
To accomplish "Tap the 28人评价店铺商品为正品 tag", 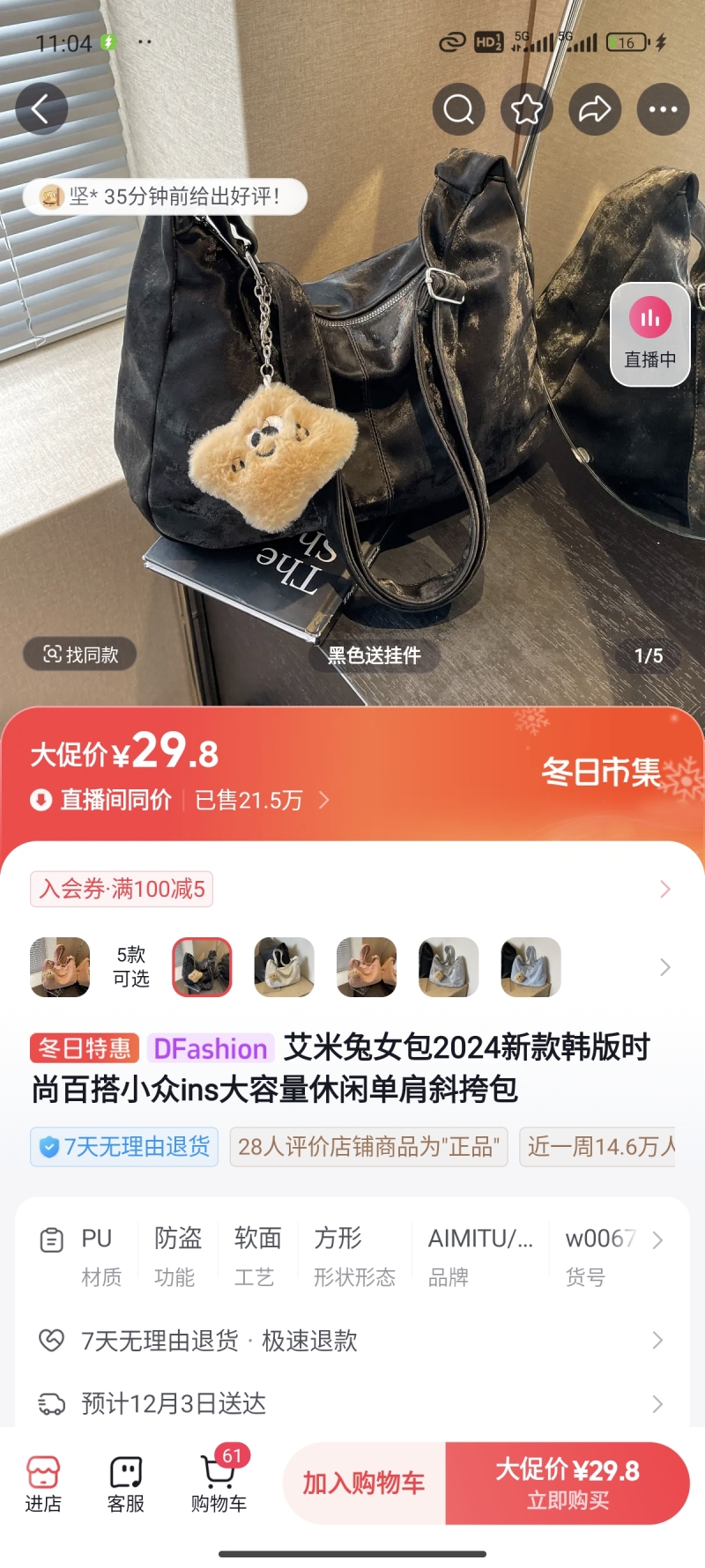I will [x=368, y=1147].
